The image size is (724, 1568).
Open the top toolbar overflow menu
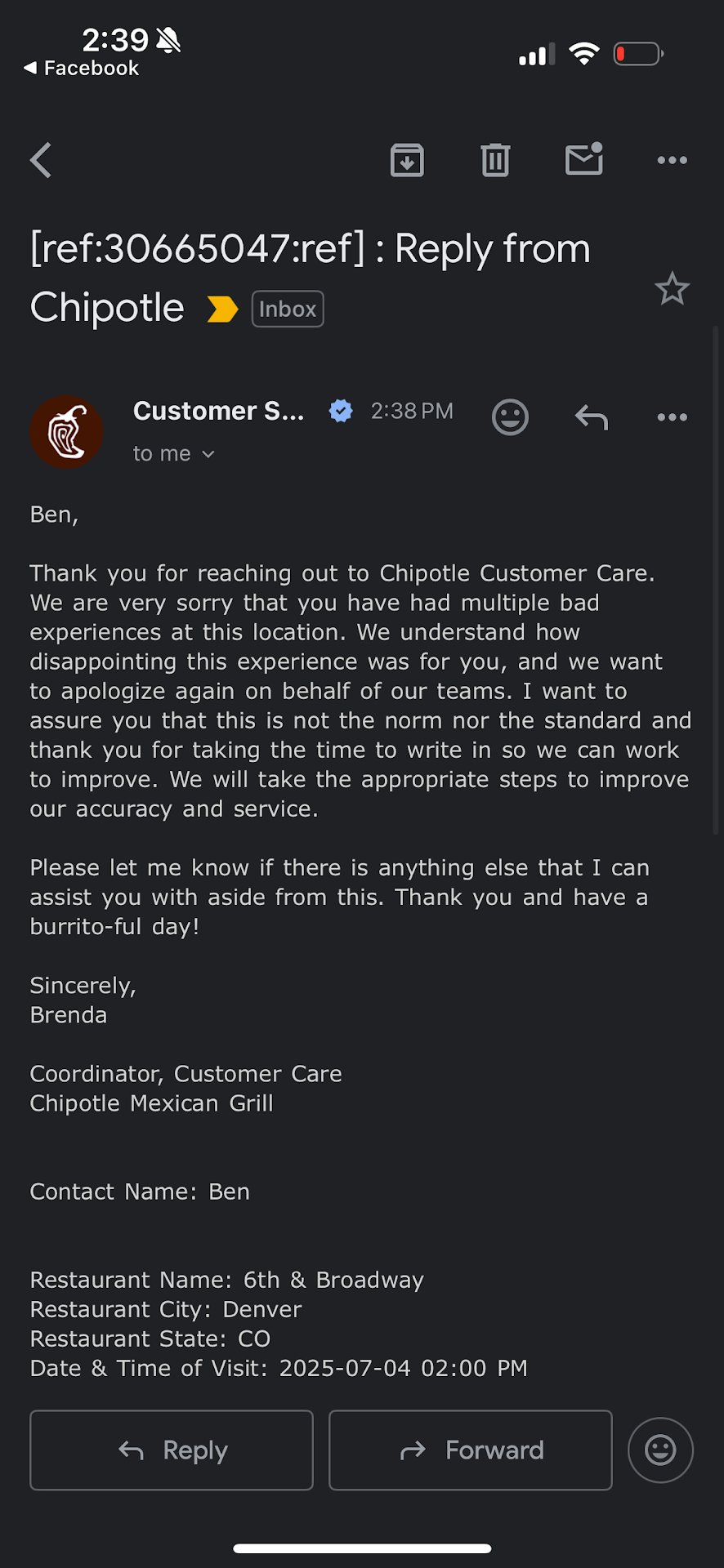672,160
